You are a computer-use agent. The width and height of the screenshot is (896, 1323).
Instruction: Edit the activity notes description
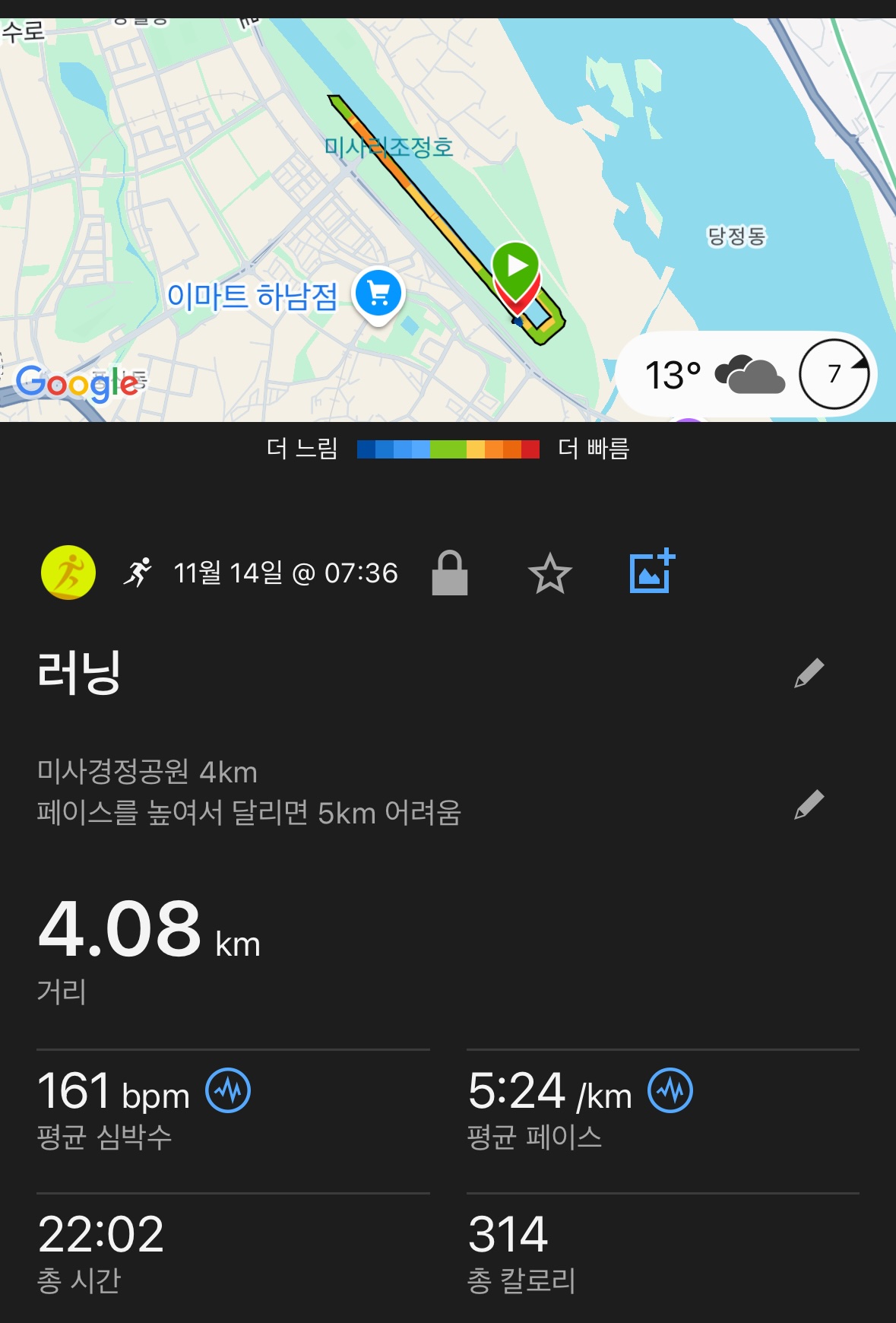(x=809, y=804)
